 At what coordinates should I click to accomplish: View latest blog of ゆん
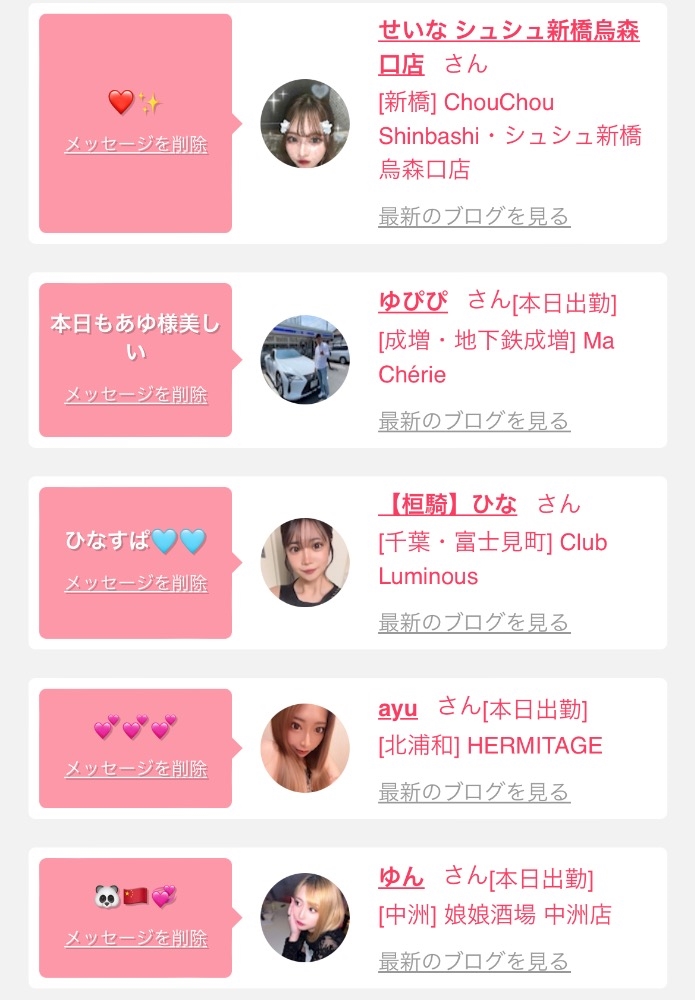tap(474, 960)
